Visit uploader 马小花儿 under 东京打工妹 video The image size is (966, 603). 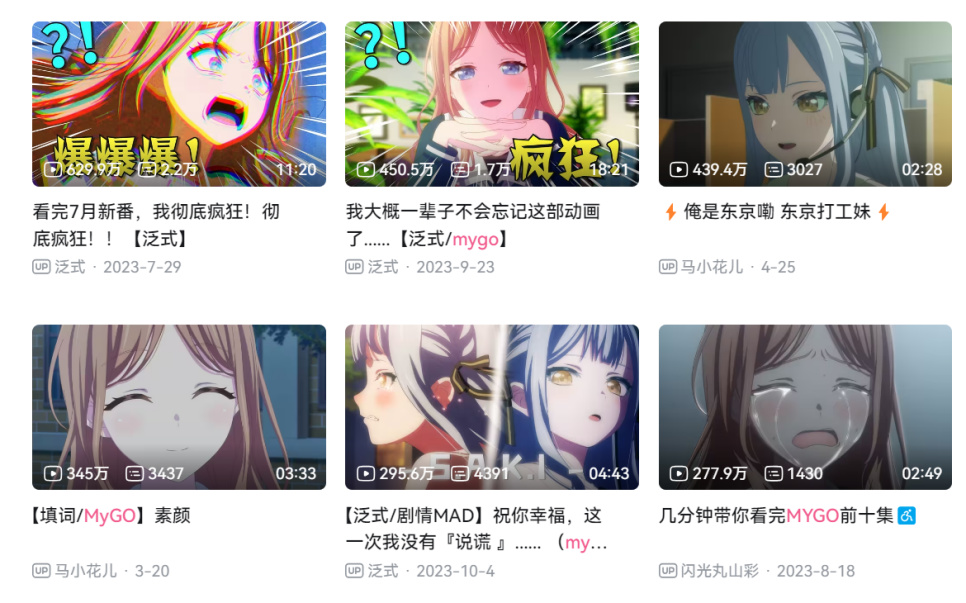712,267
